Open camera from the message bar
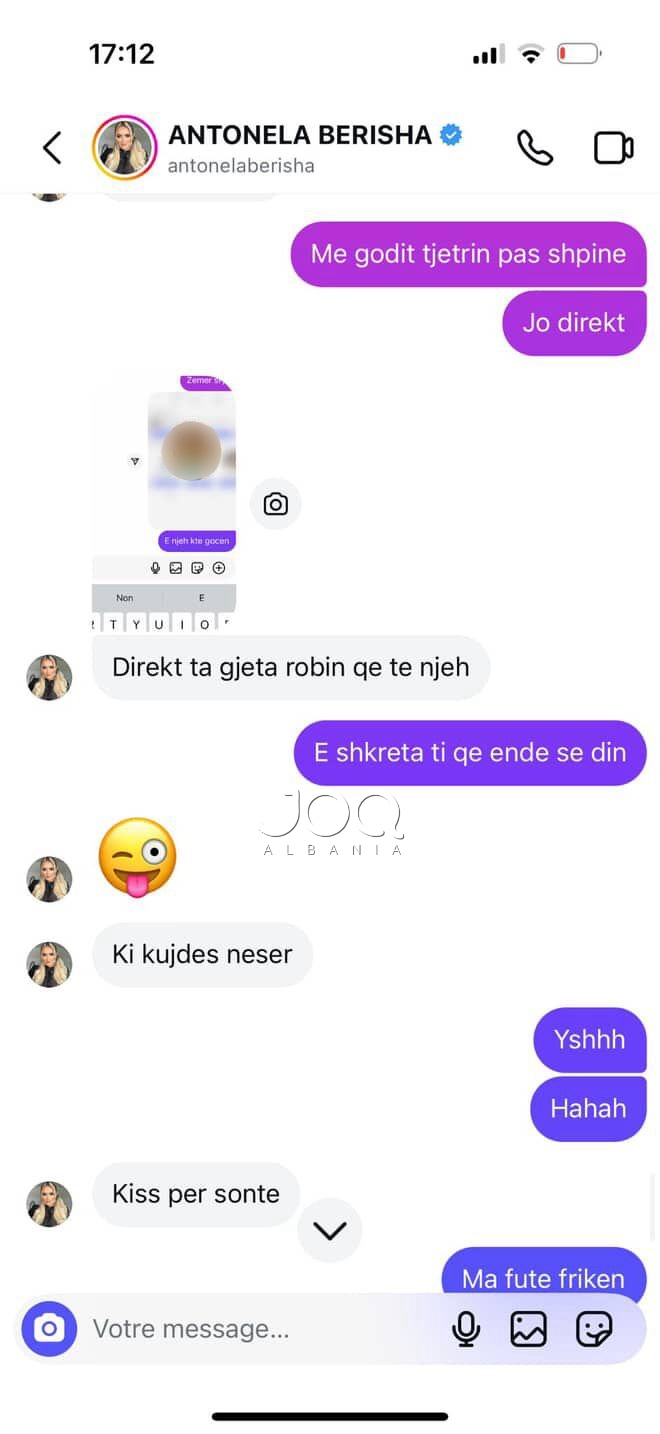 pyautogui.click(x=49, y=1329)
